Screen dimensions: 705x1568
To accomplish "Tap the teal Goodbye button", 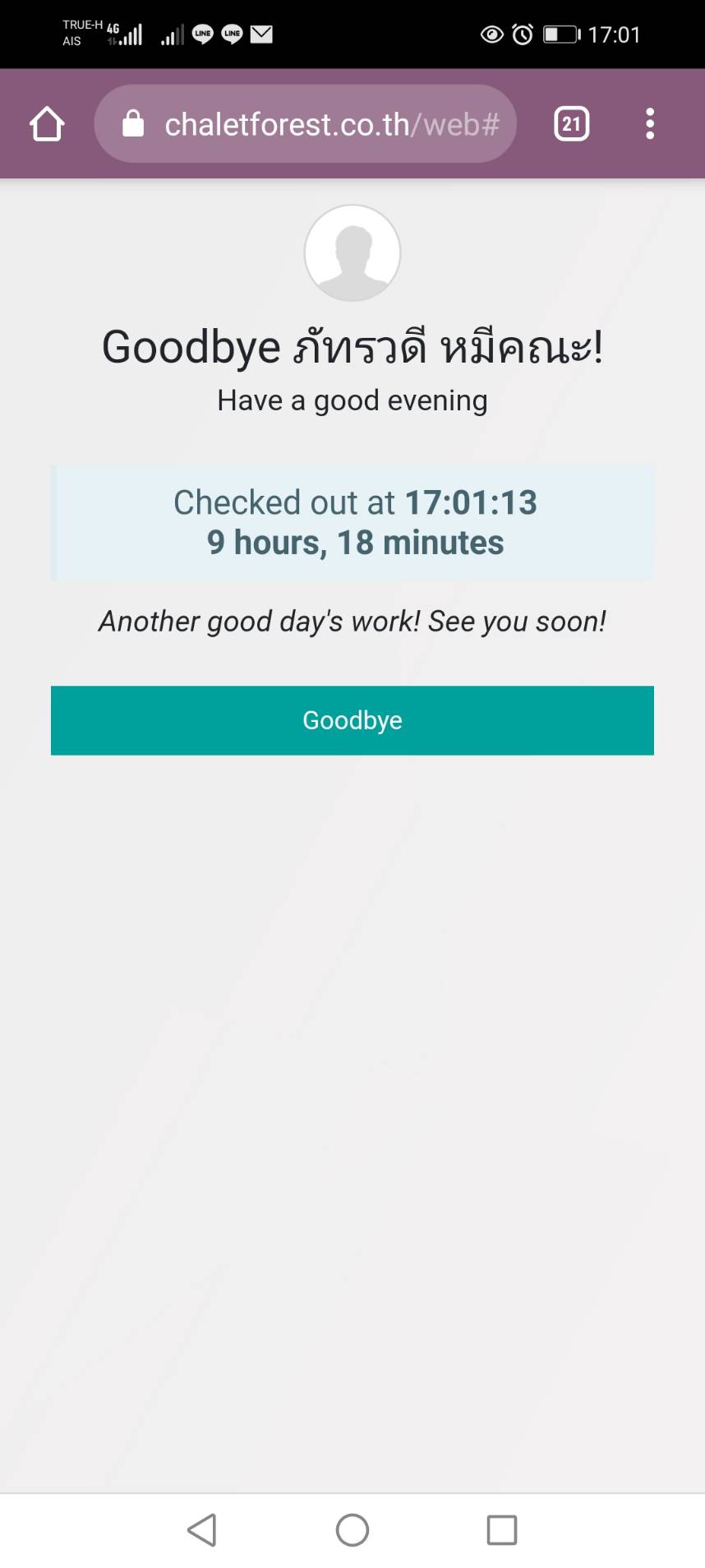I will (352, 720).
